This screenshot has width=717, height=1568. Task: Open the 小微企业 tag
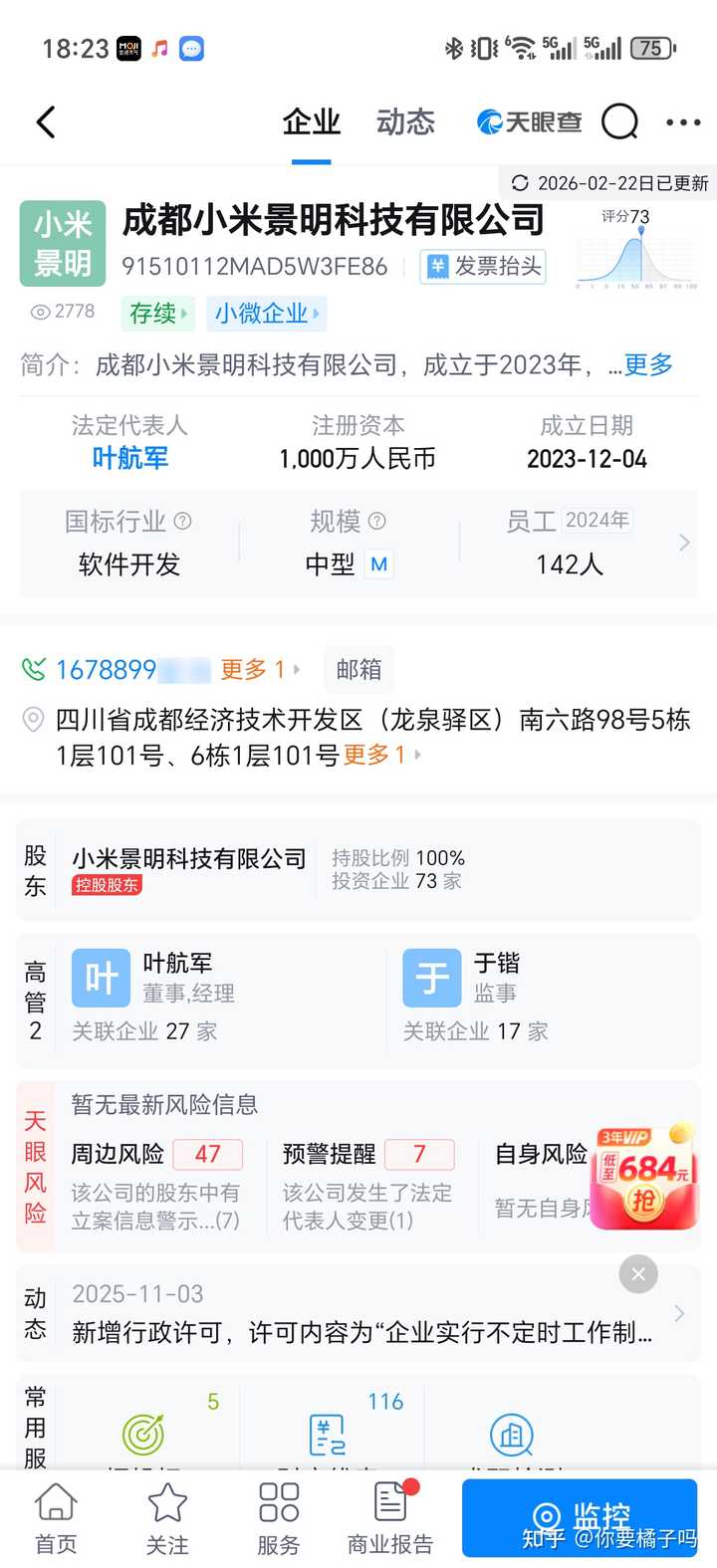266,314
